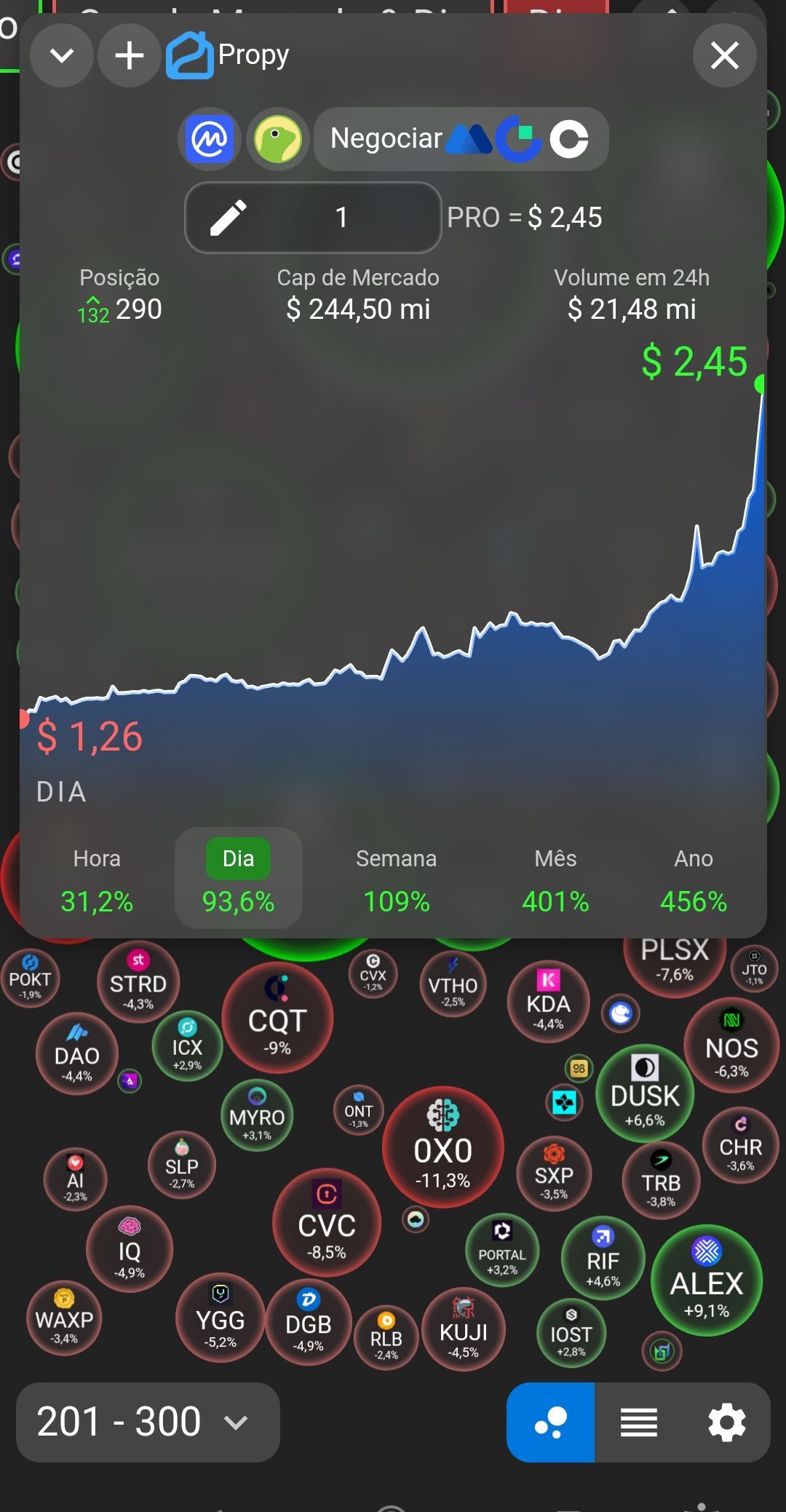This screenshot has height=1512, width=786.
Task: Edit the PRO amount field
Action: pos(313,217)
